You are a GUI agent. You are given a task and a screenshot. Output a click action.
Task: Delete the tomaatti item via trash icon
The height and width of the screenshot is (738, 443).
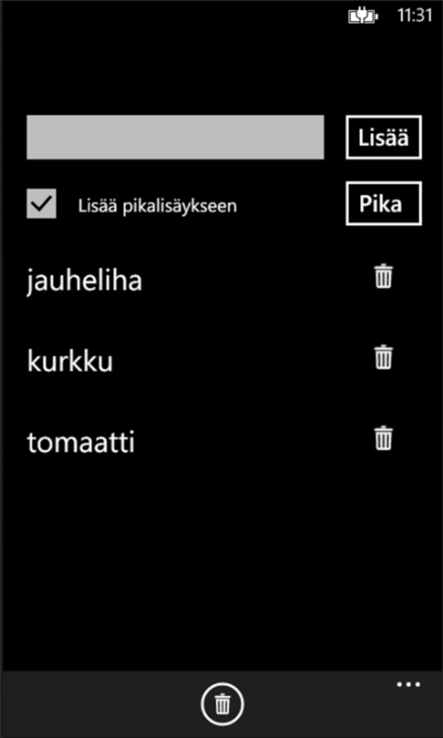coord(383,438)
